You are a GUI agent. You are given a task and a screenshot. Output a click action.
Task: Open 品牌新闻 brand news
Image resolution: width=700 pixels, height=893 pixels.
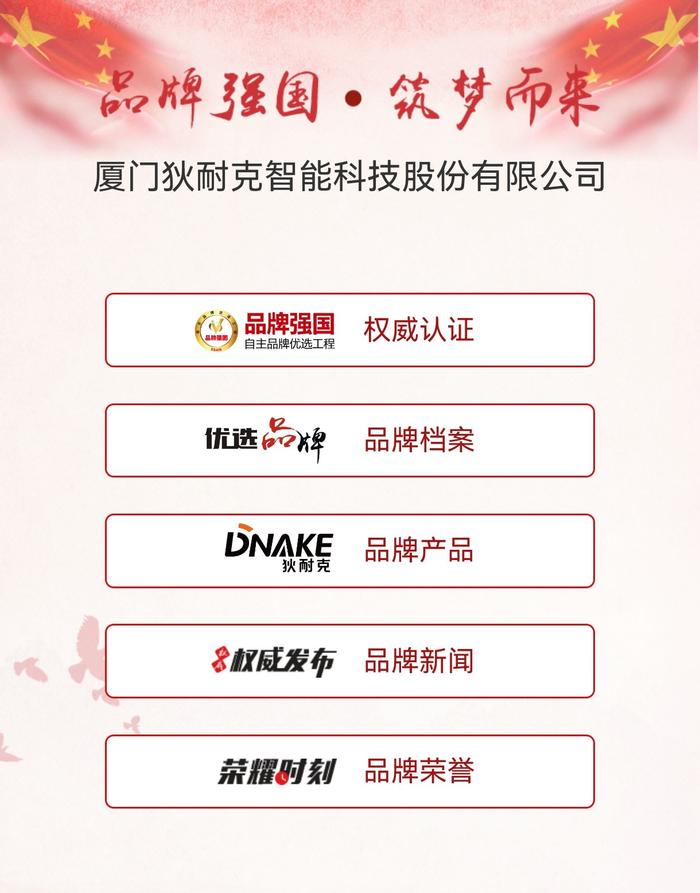pos(350,661)
